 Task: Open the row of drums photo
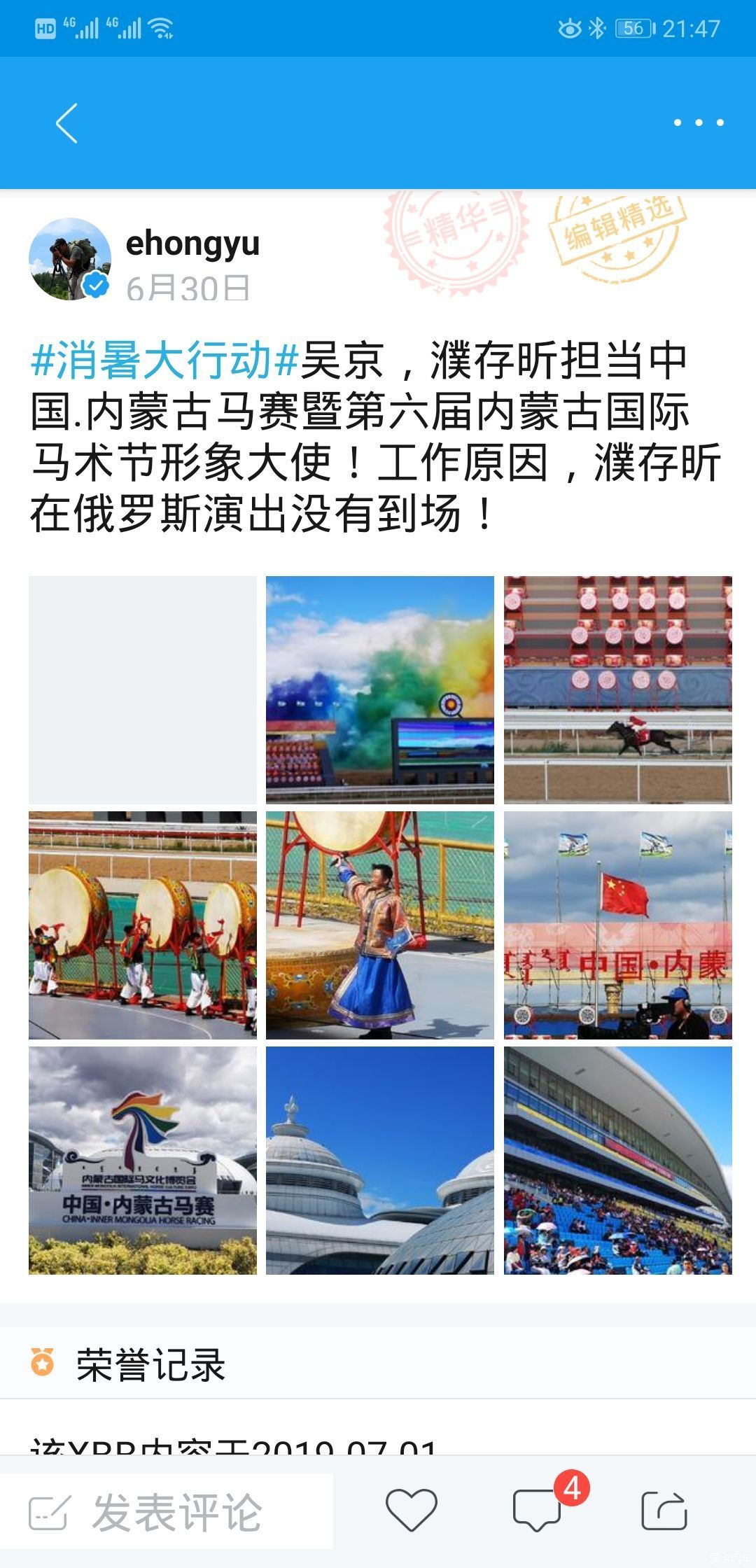(x=143, y=925)
